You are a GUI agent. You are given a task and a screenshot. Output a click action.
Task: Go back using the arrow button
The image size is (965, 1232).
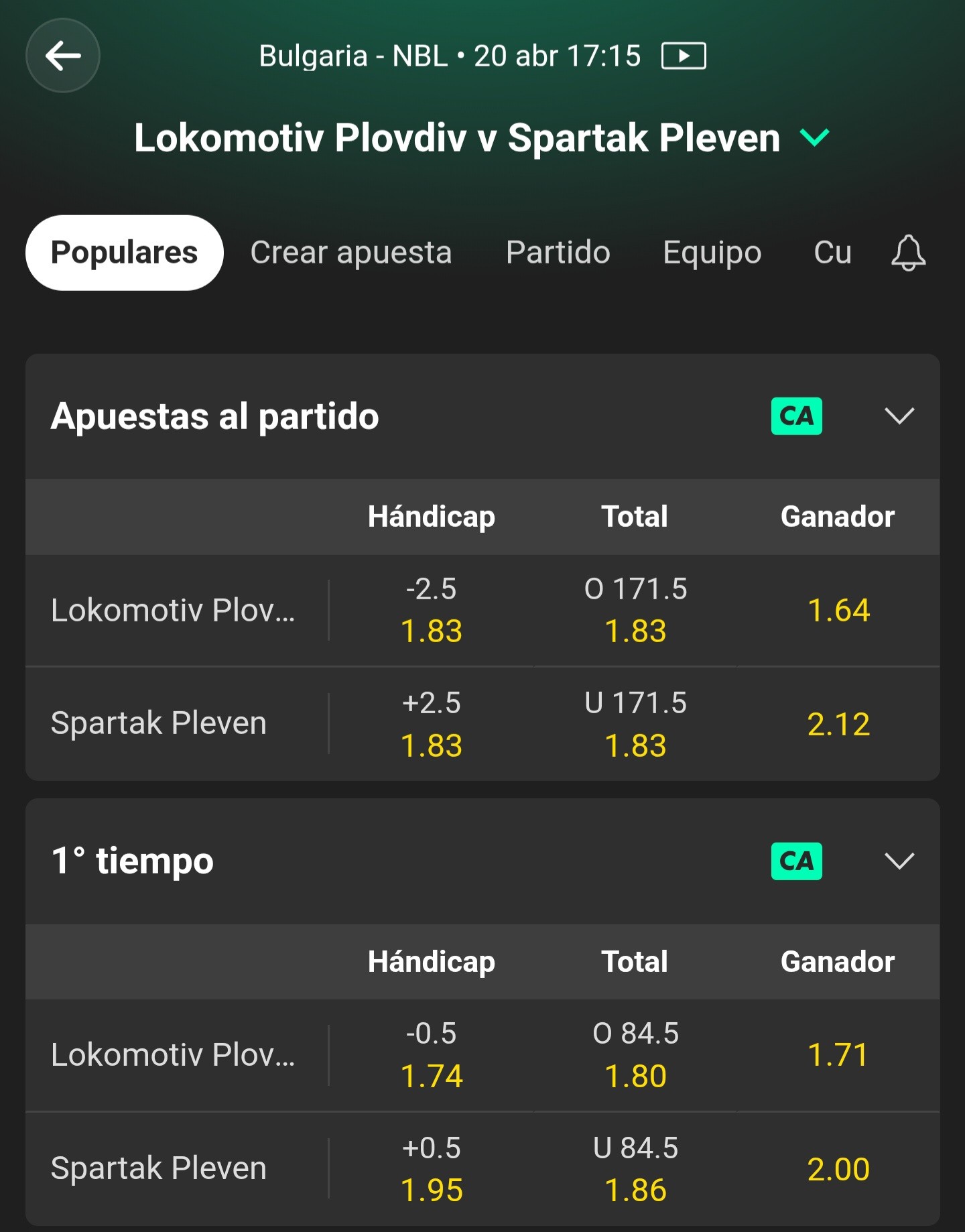[63, 56]
